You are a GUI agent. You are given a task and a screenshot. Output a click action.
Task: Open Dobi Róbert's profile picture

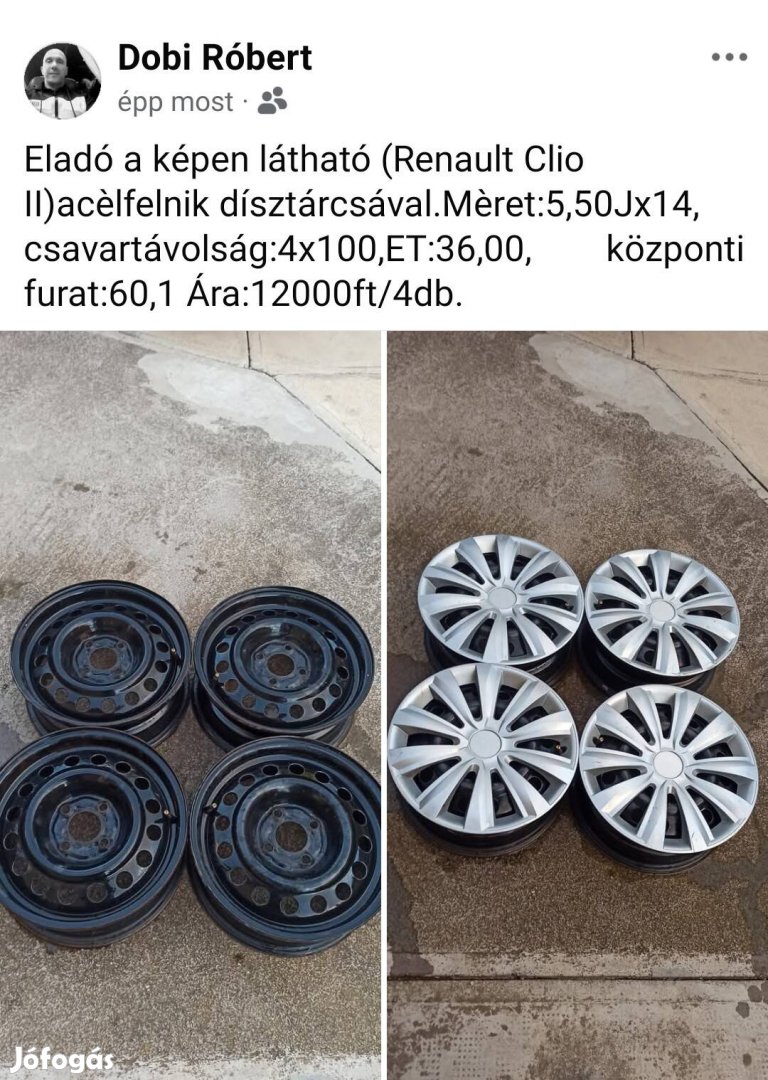coord(62,80)
